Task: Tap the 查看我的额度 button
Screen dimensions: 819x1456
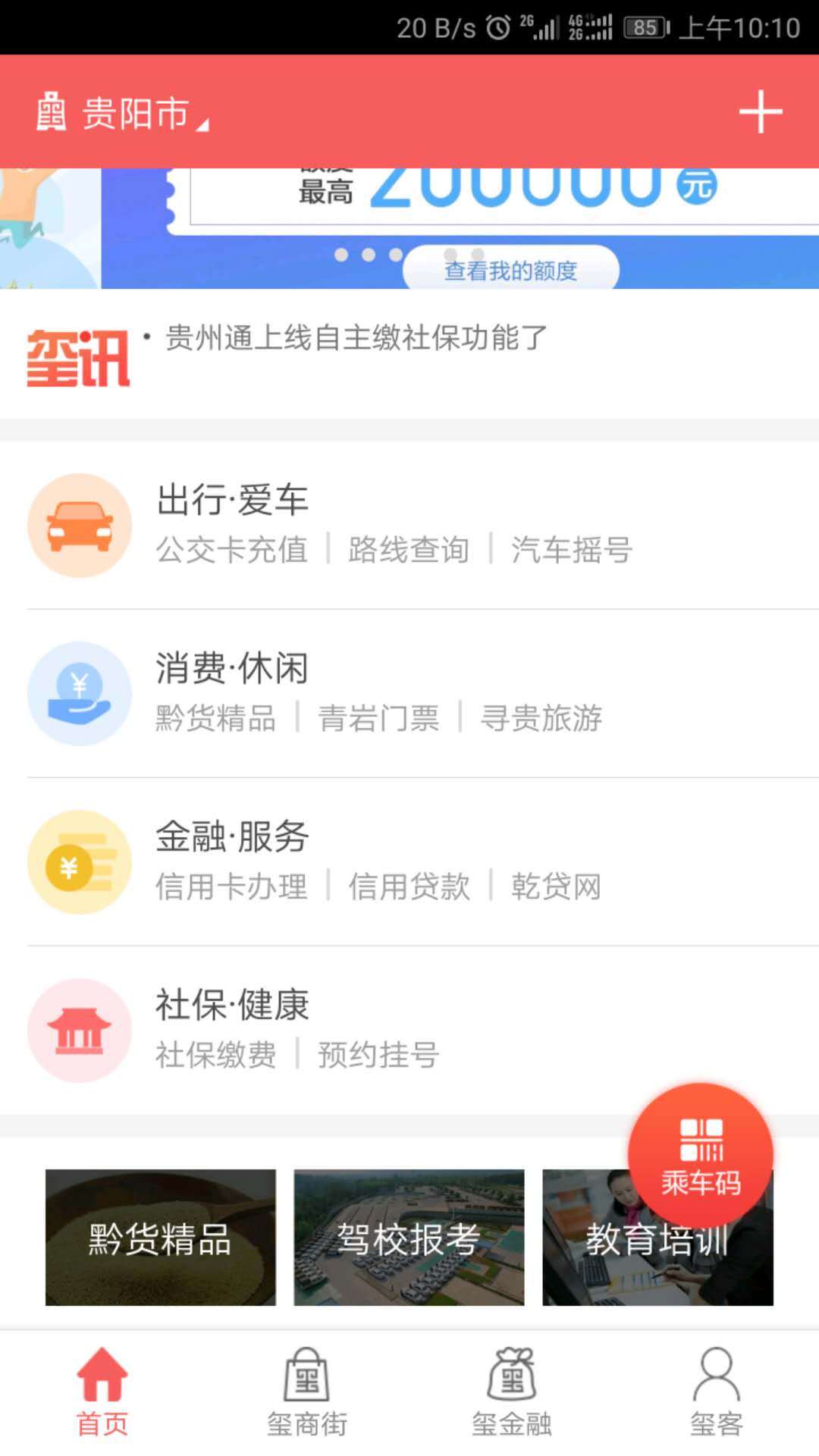Action: click(x=510, y=269)
